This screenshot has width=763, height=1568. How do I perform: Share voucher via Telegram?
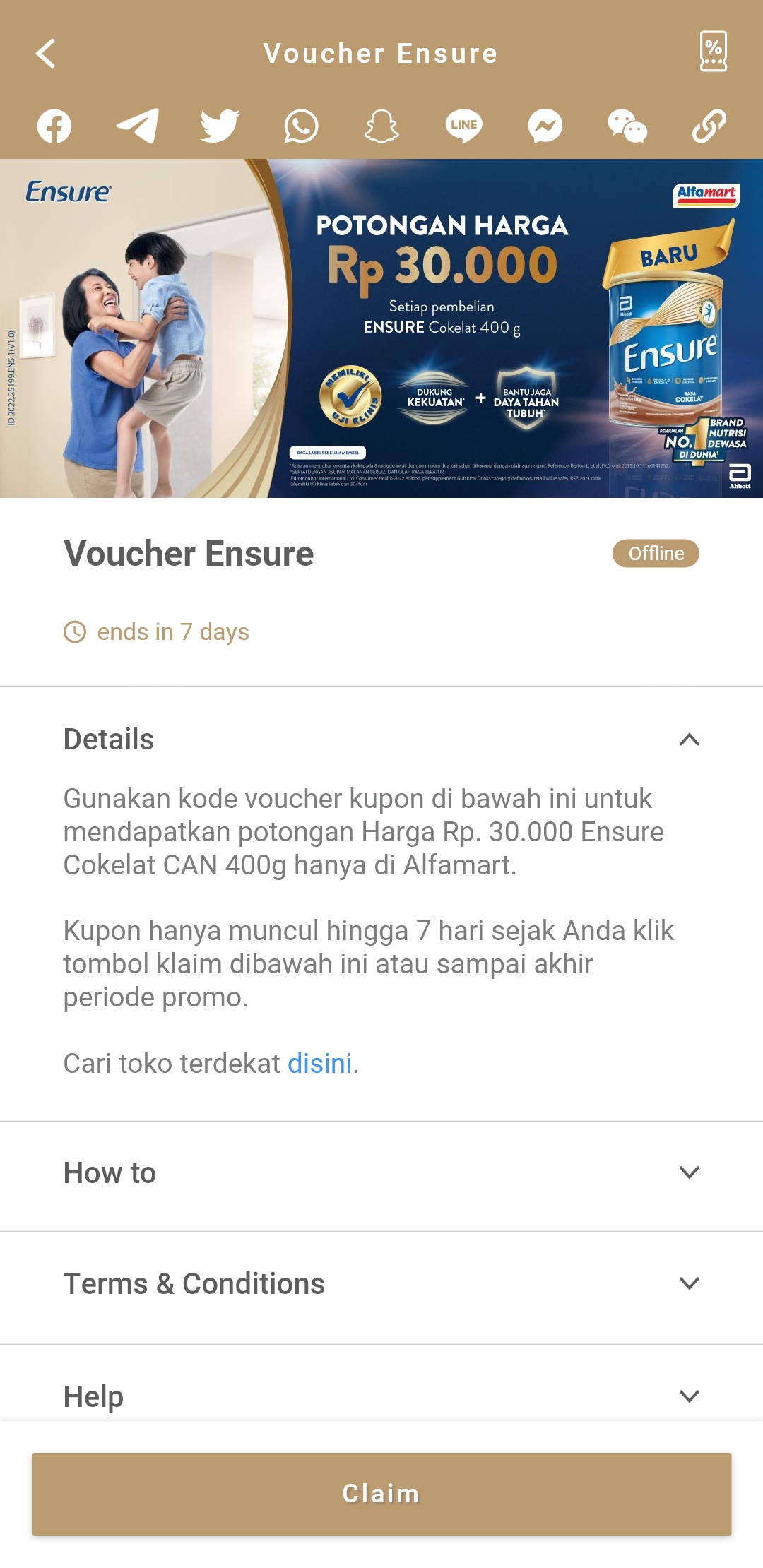pyautogui.click(x=137, y=126)
